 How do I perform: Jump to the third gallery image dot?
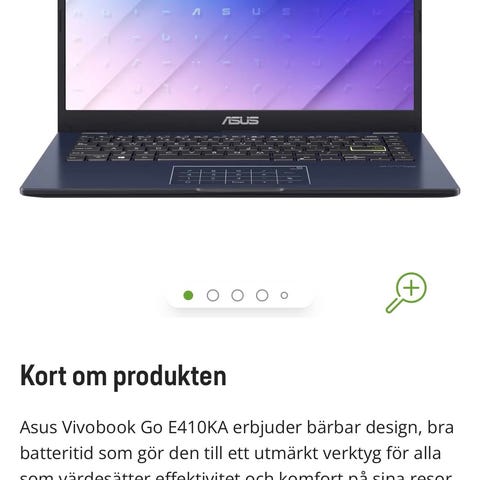tap(237, 295)
